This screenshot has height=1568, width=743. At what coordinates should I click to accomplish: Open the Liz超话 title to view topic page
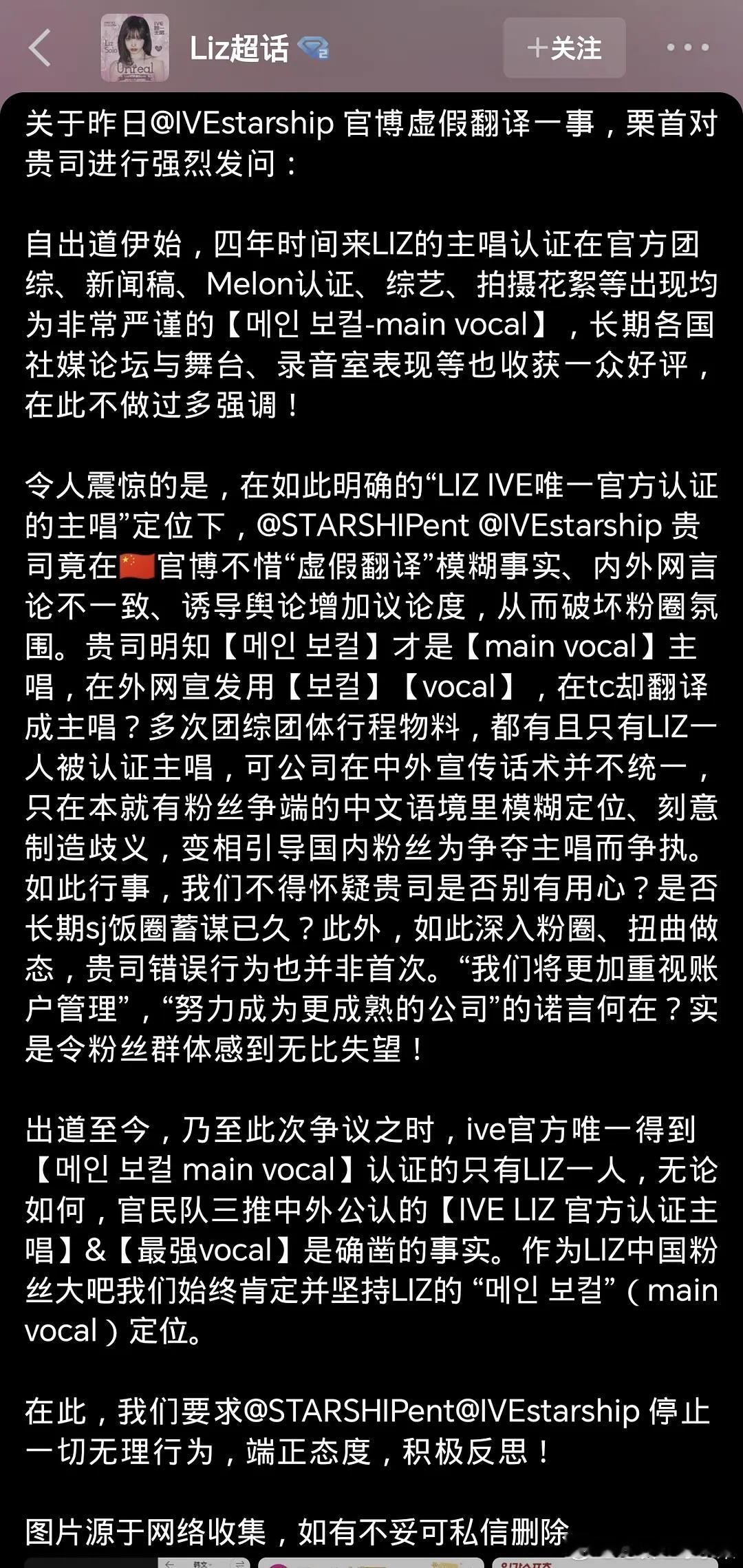pyautogui.click(x=237, y=48)
